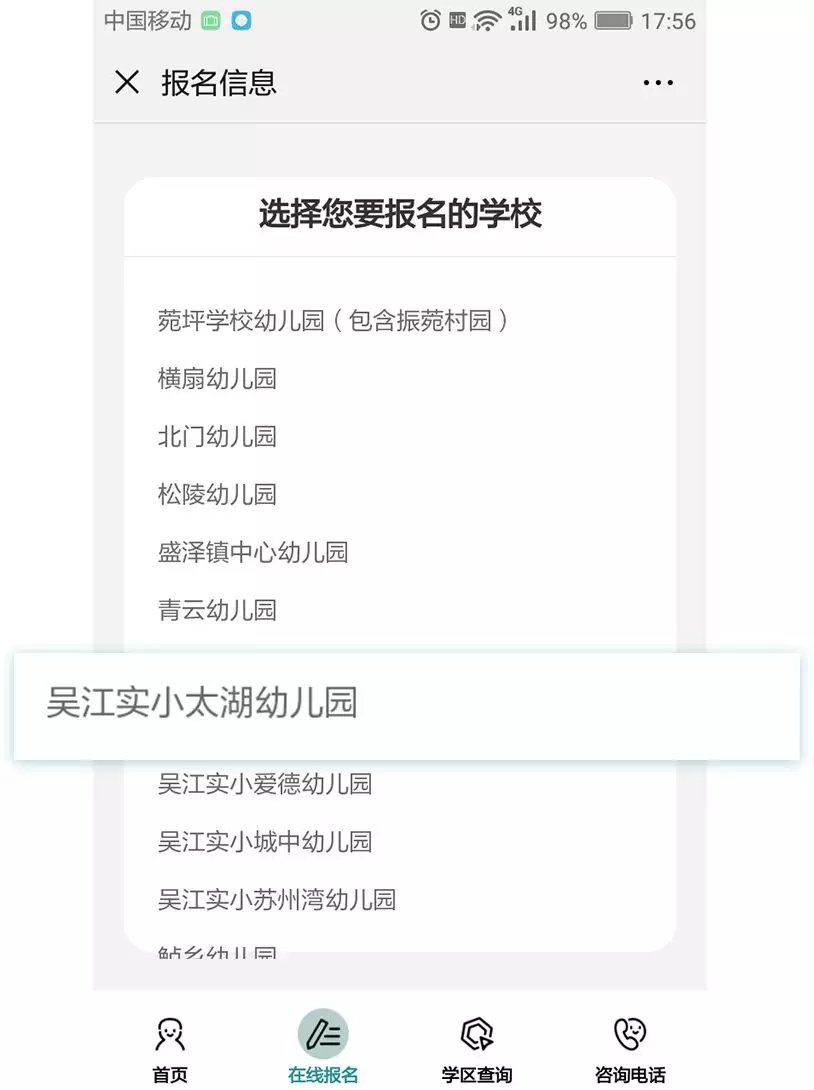Close the 报名信息 page

(x=127, y=83)
